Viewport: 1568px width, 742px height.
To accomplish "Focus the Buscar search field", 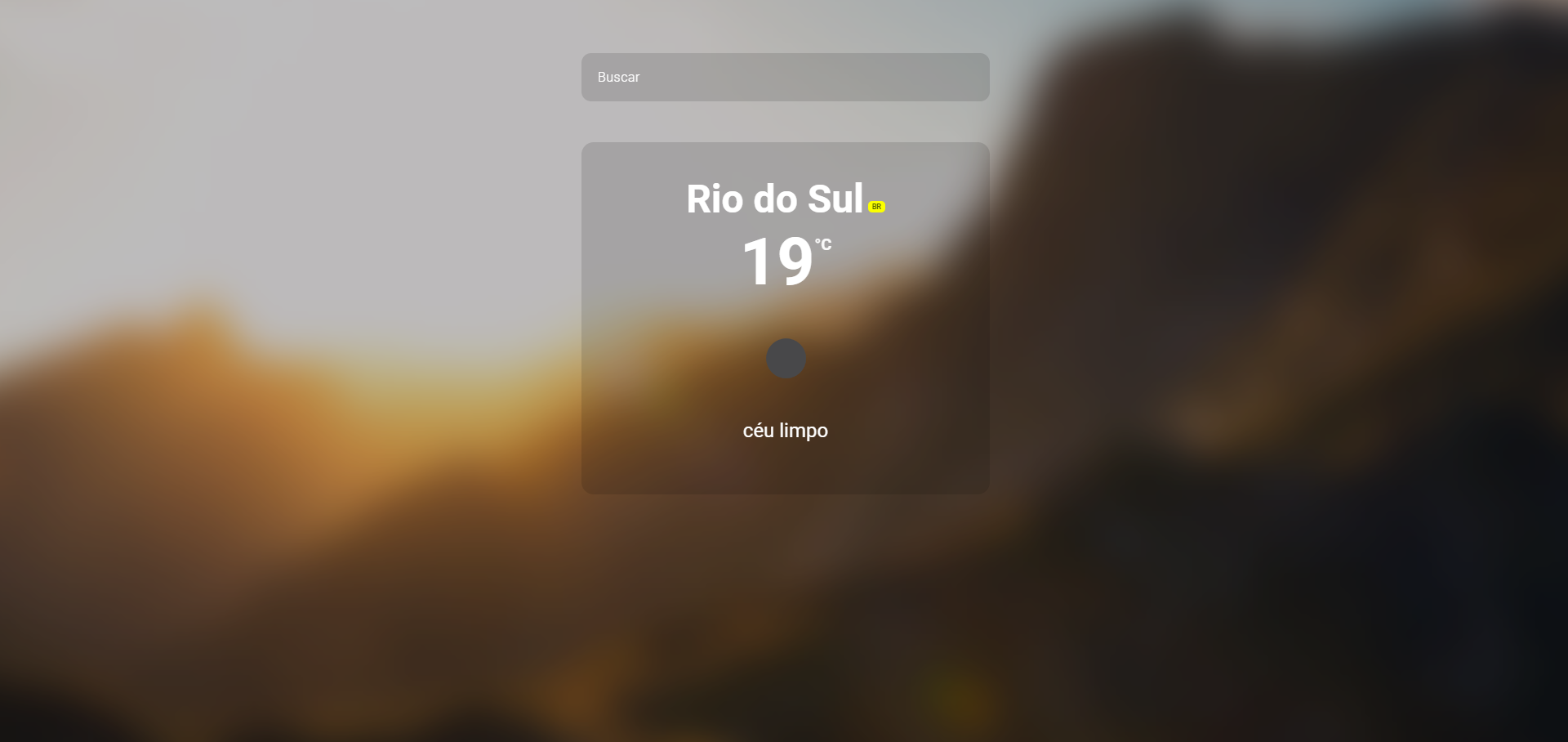I will [784, 78].
